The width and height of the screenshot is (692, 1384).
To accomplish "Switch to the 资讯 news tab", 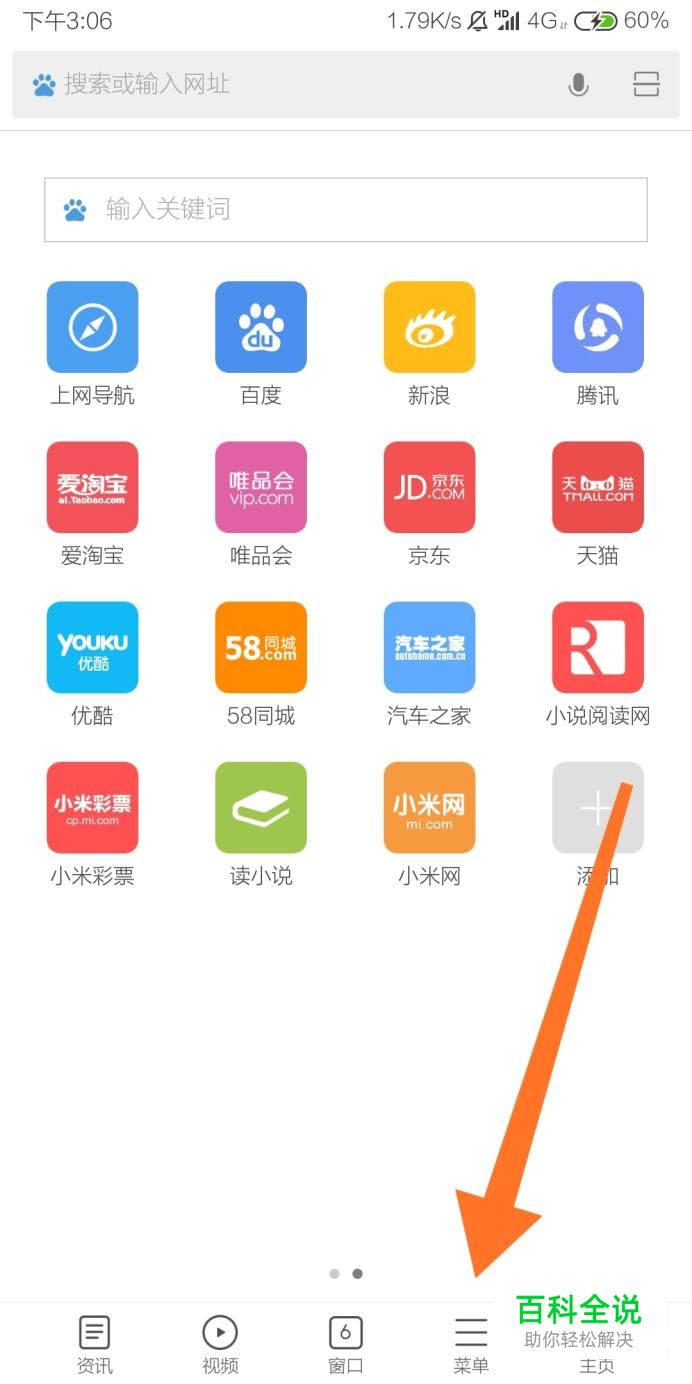I will coord(95,1343).
